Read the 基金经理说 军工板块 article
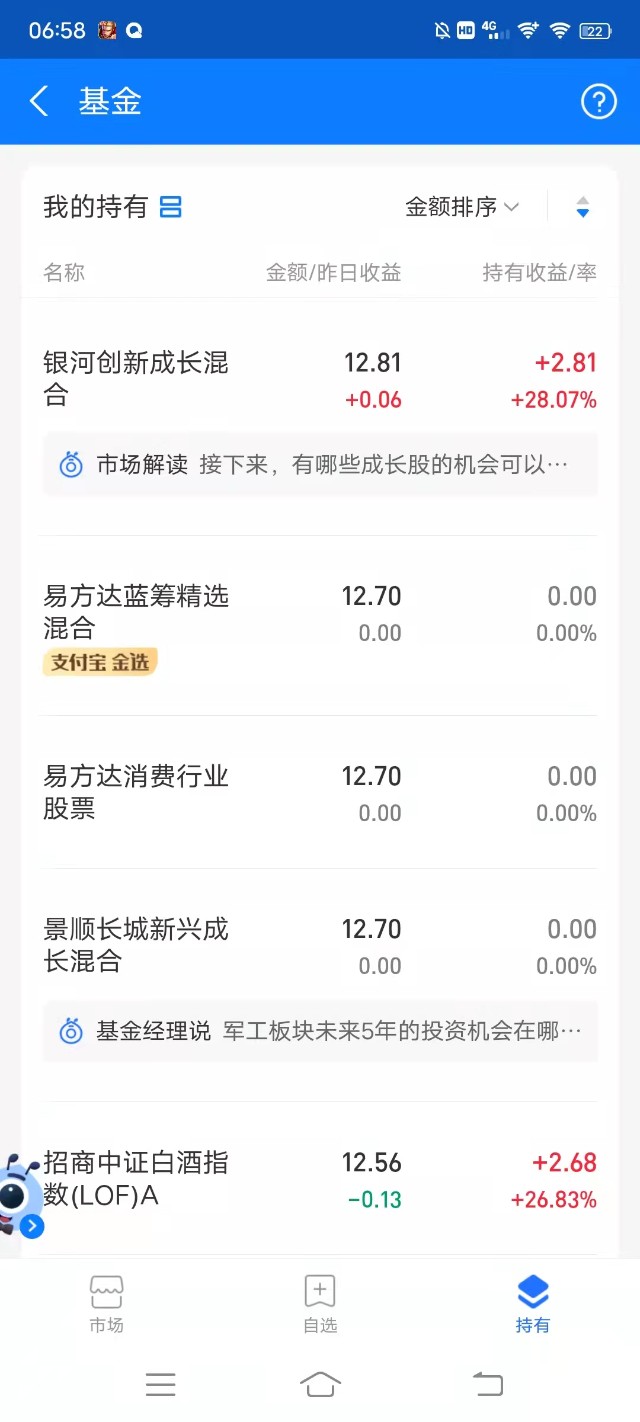This screenshot has height=1422, width=640. (320, 1031)
